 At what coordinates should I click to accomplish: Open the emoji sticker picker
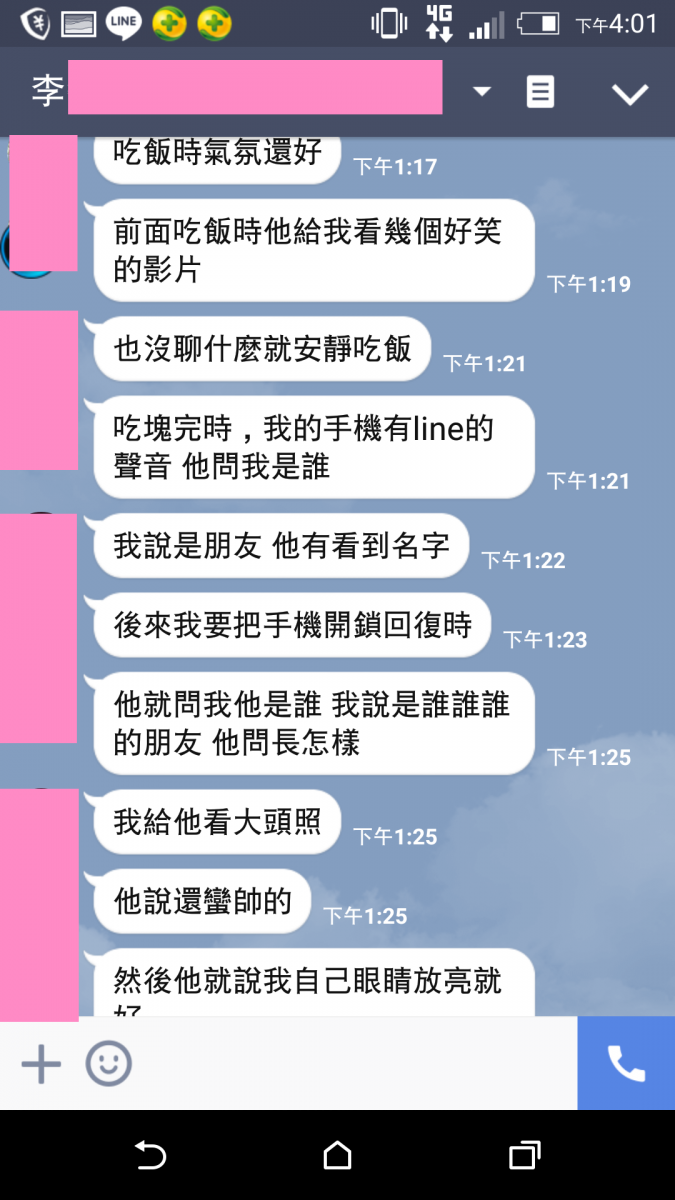[108, 1064]
